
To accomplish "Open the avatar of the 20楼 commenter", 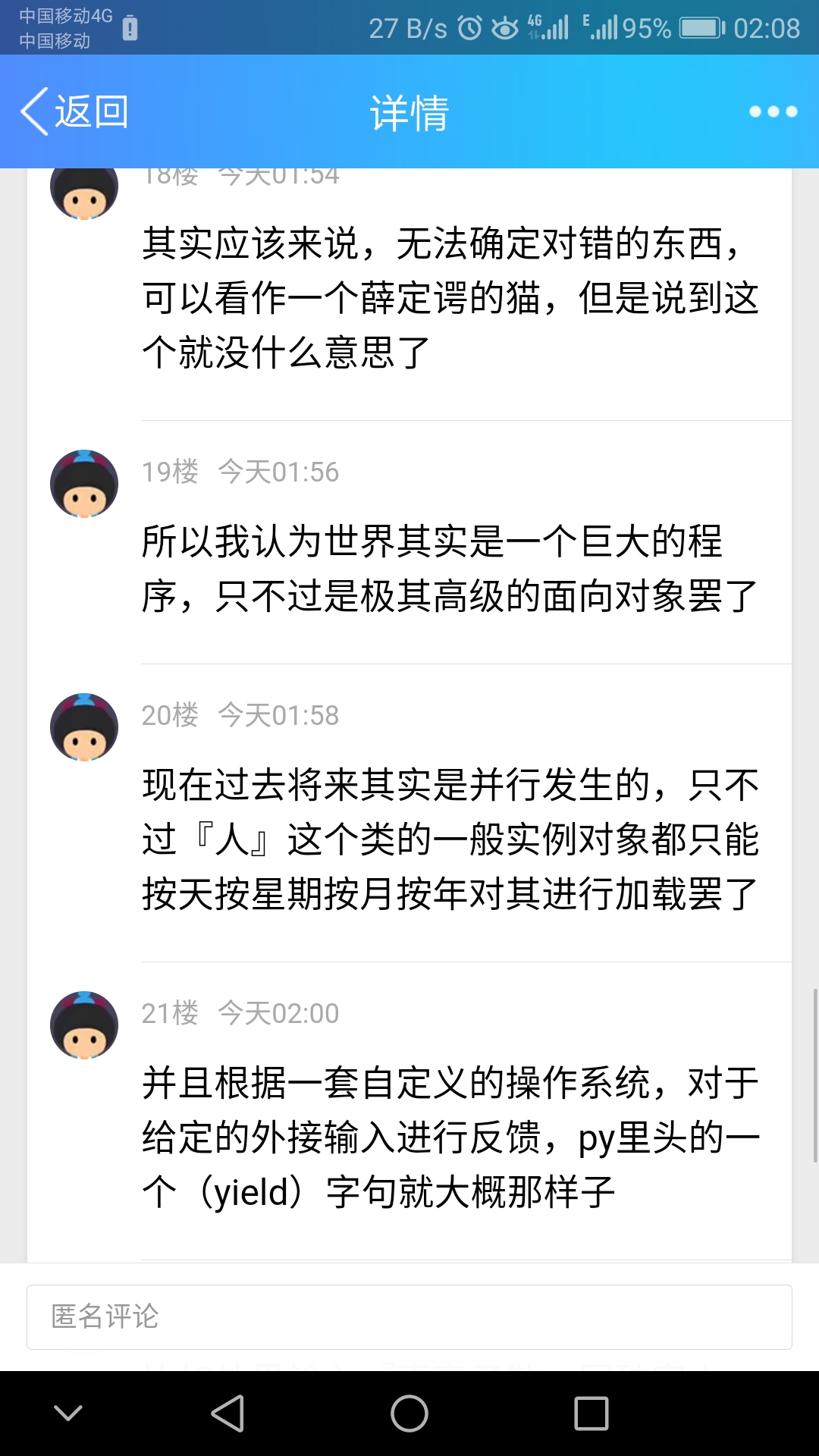I will (84, 727).
